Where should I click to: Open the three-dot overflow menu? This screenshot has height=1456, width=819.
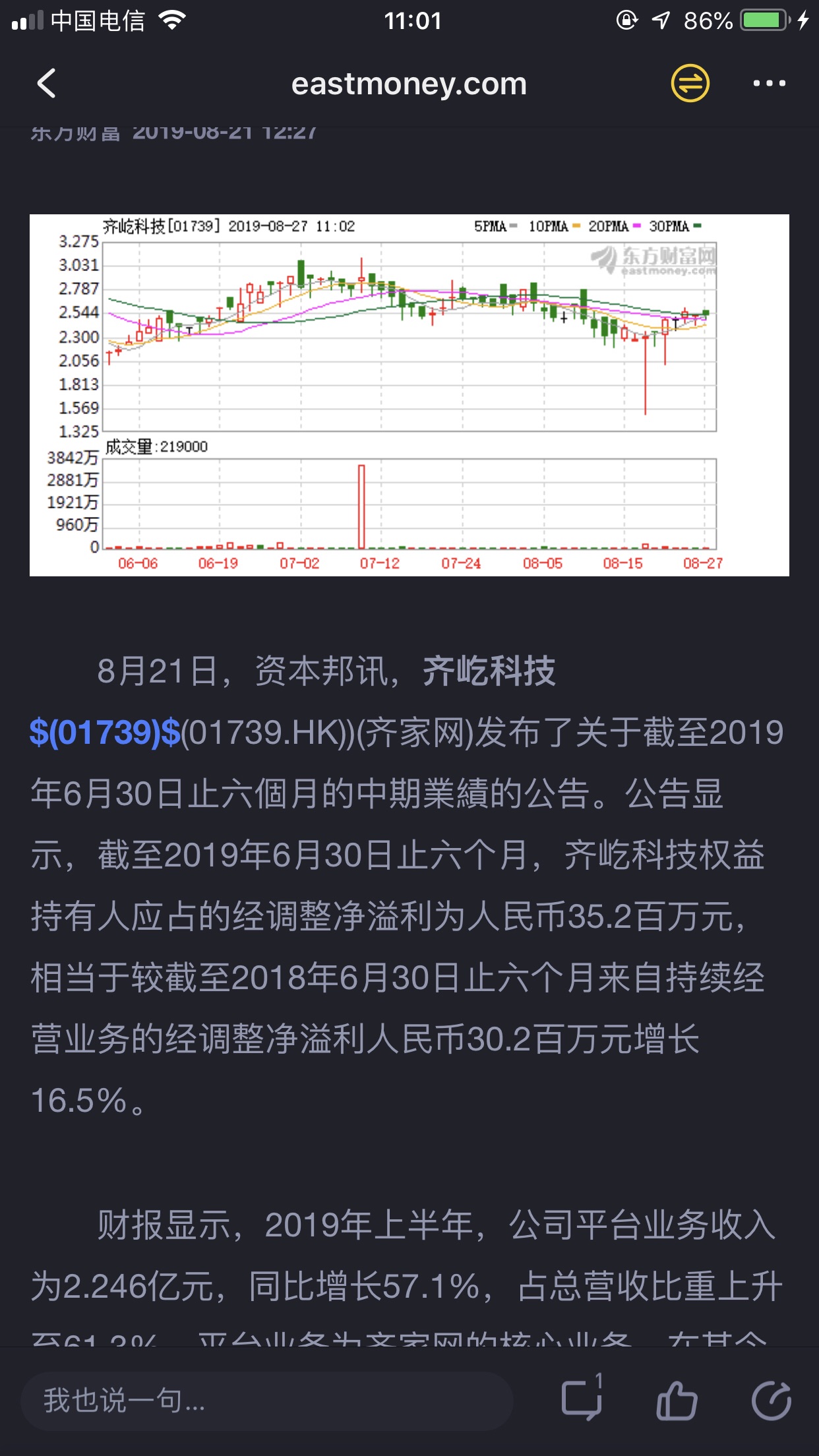tap(769, 84)
